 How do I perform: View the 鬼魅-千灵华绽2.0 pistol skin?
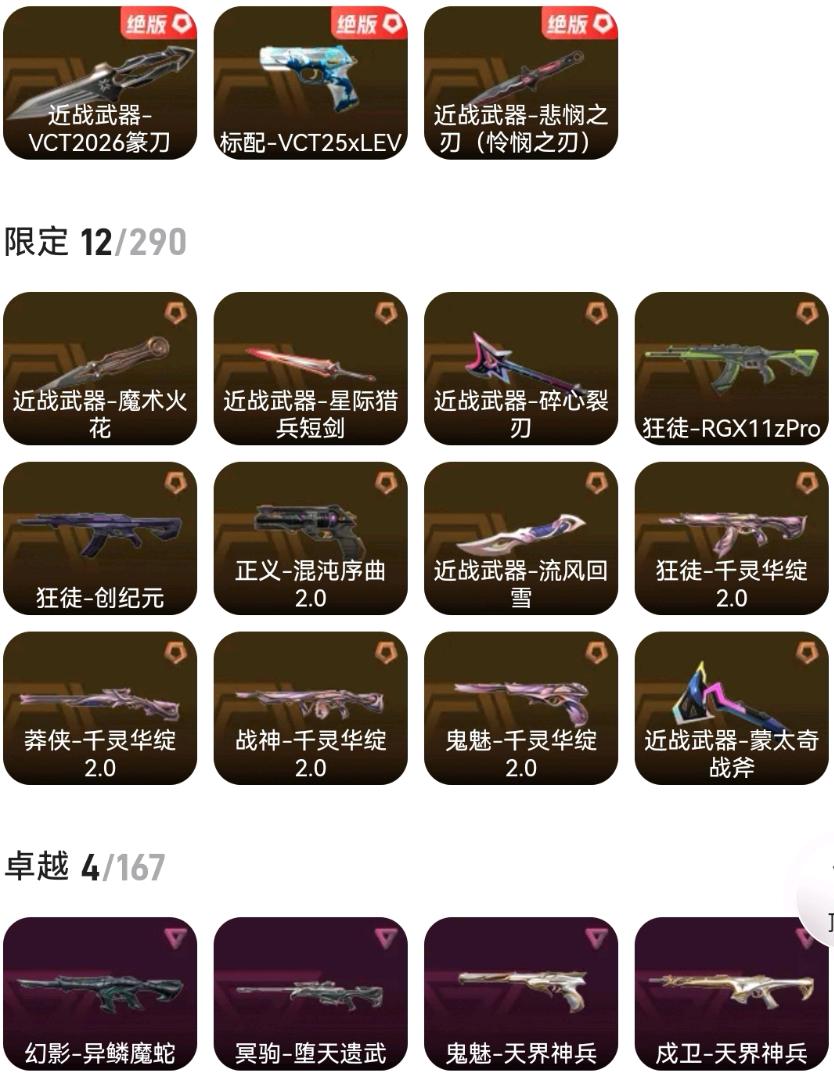click(521, 708)
